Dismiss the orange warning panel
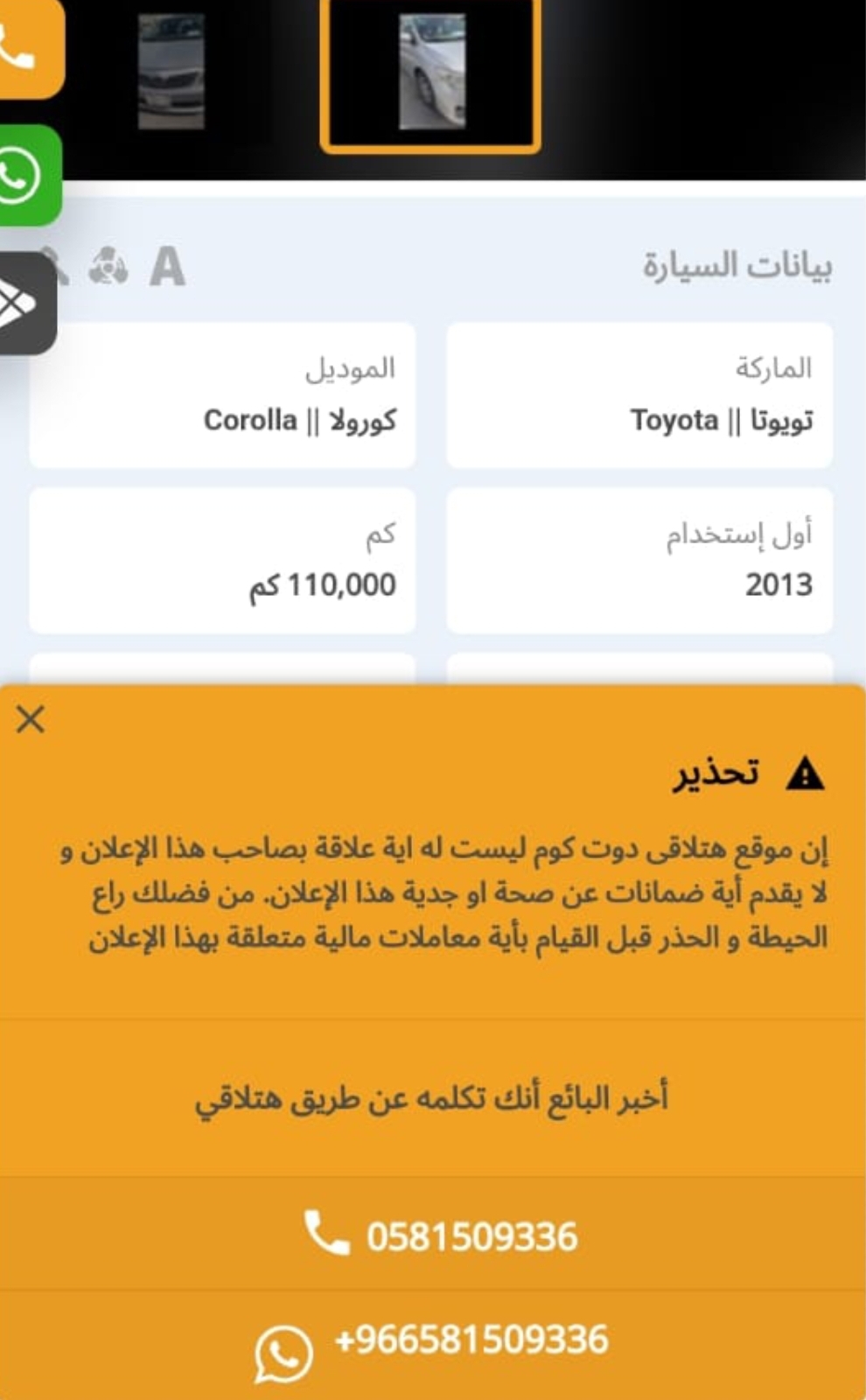Image resolution: width=866 pixels, height=1400 pixels. point(30,719)
